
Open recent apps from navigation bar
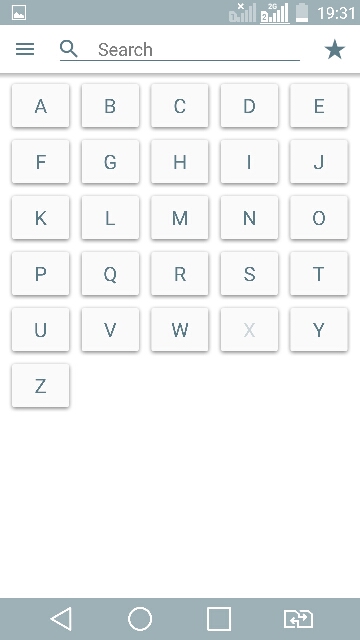219,619
